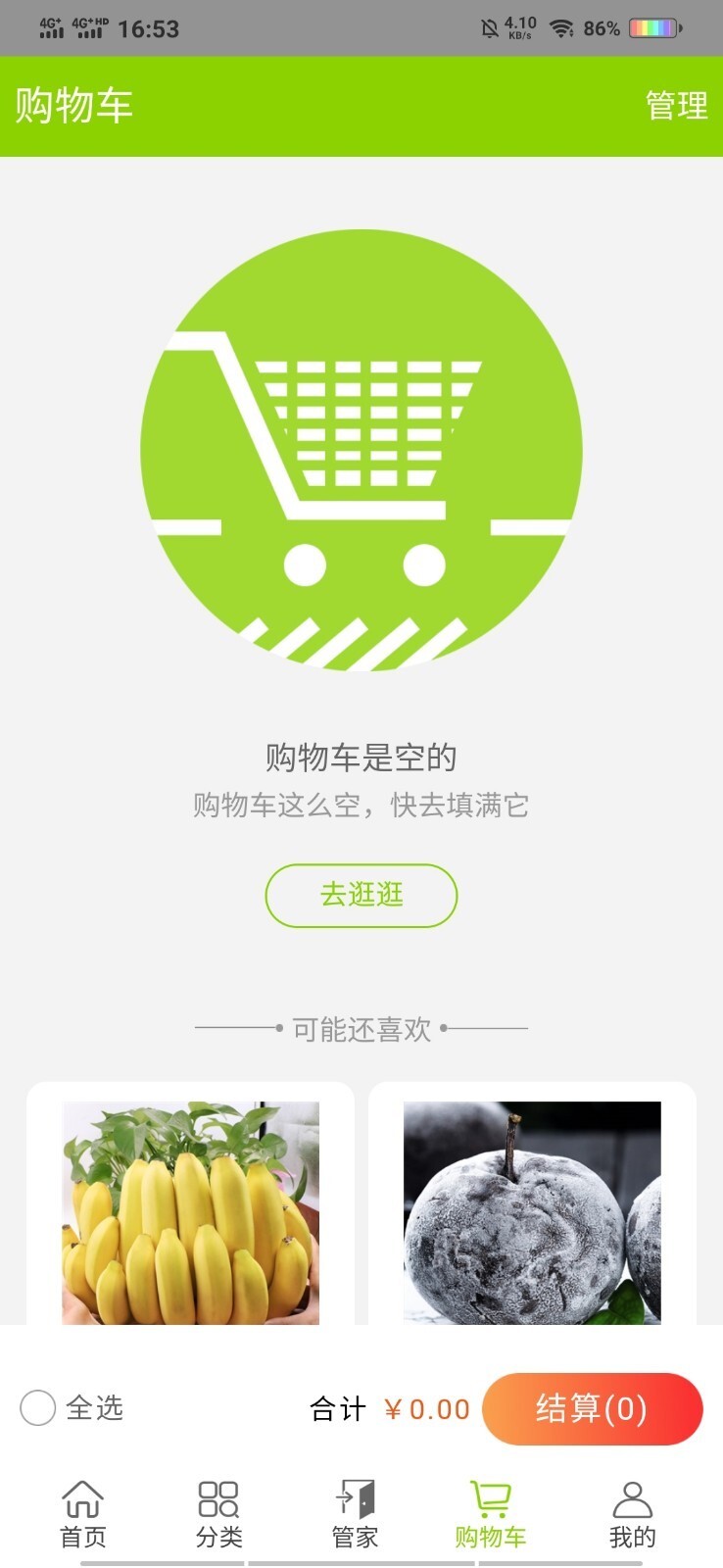Open the frozen pear product card
This screenshot has height=1568, width=723.
point(532,1211)
